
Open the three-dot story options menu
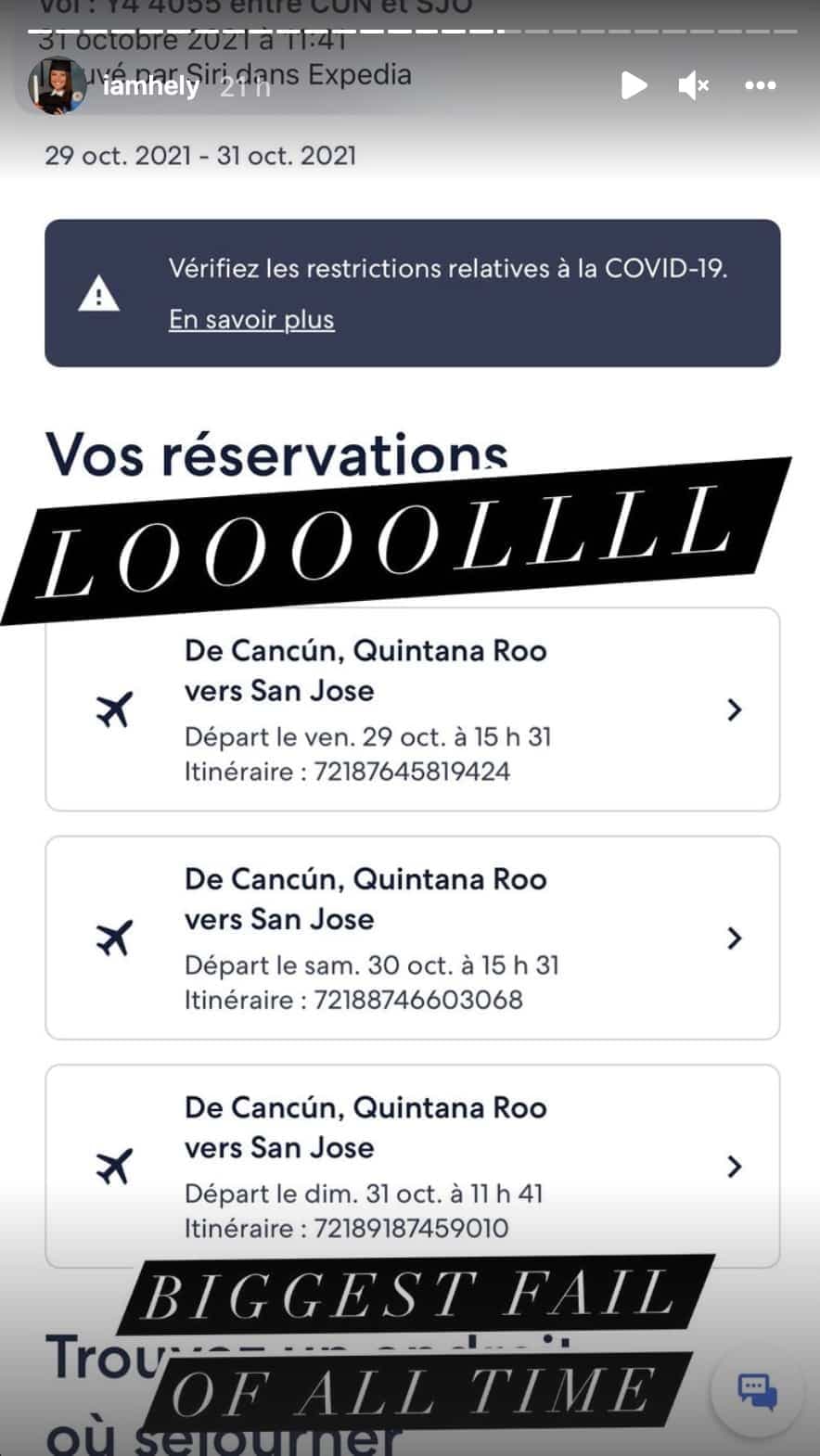point(761,85)
